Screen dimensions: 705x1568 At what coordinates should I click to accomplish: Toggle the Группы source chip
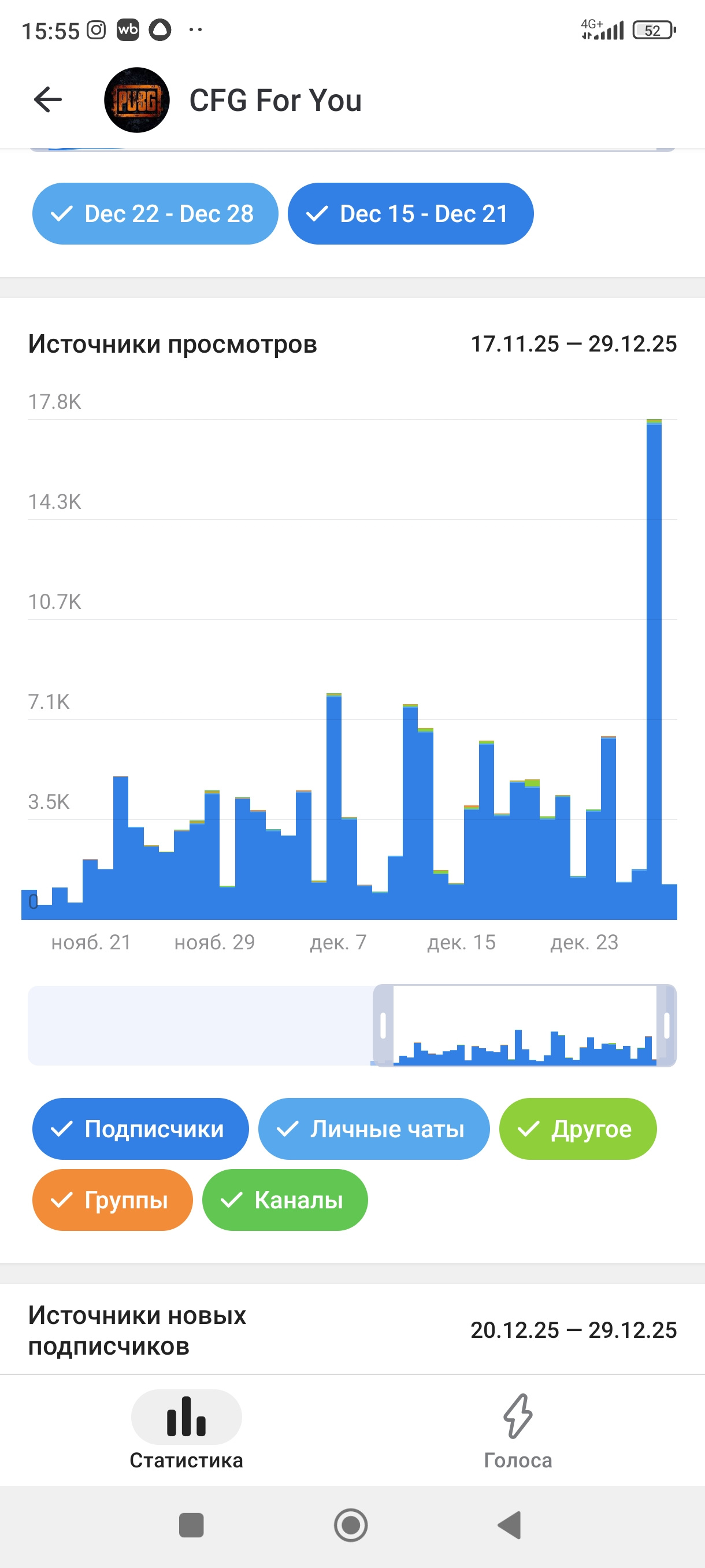(x=113, y=1200)
